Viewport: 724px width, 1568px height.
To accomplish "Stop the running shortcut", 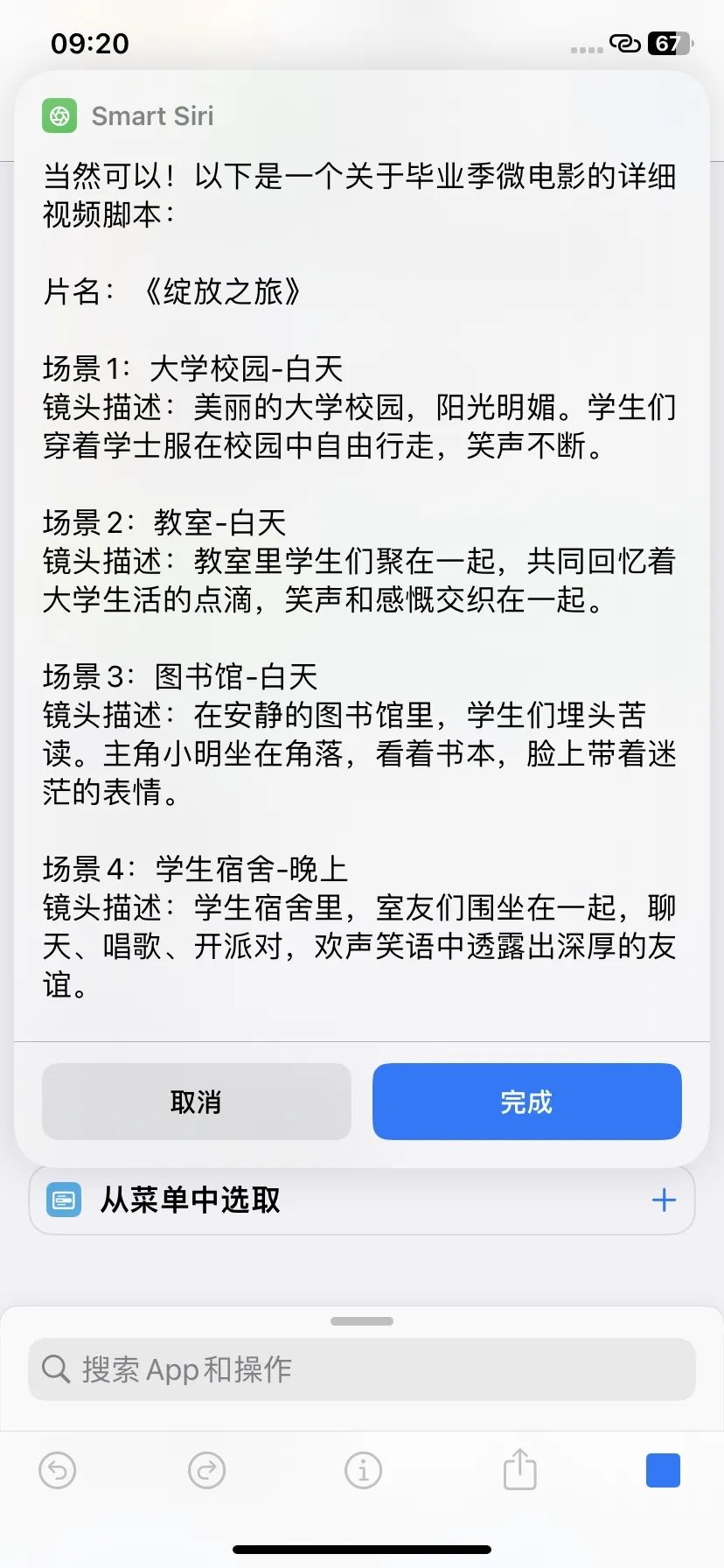I will click(663, 1471).
